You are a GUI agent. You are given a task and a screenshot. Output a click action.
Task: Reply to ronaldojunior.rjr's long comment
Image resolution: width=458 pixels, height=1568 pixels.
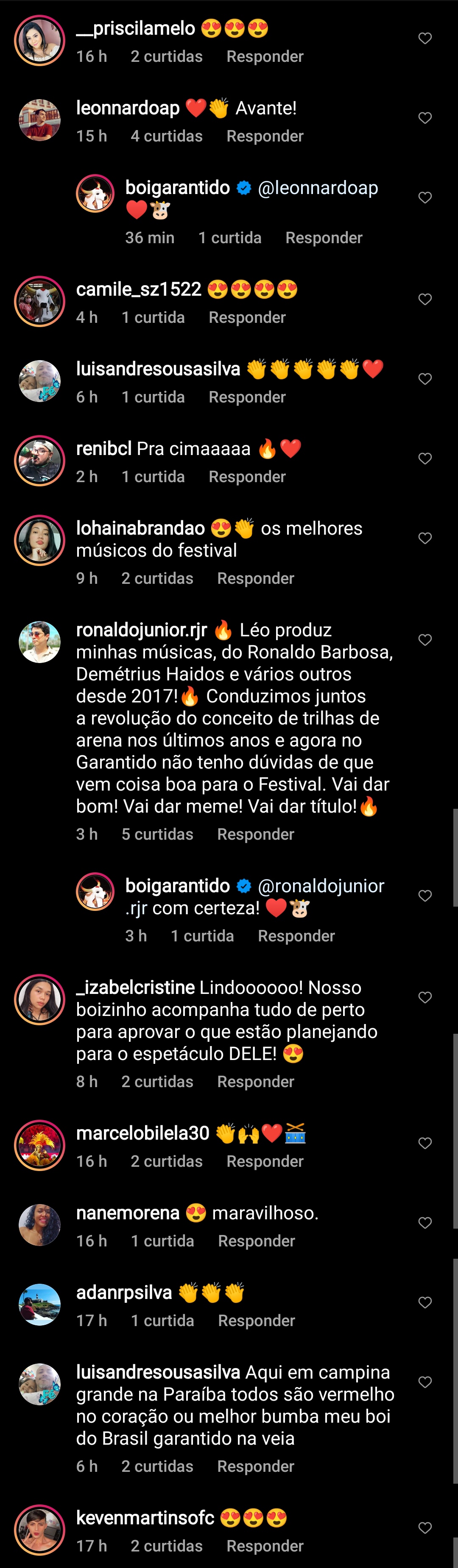(255, 834)
